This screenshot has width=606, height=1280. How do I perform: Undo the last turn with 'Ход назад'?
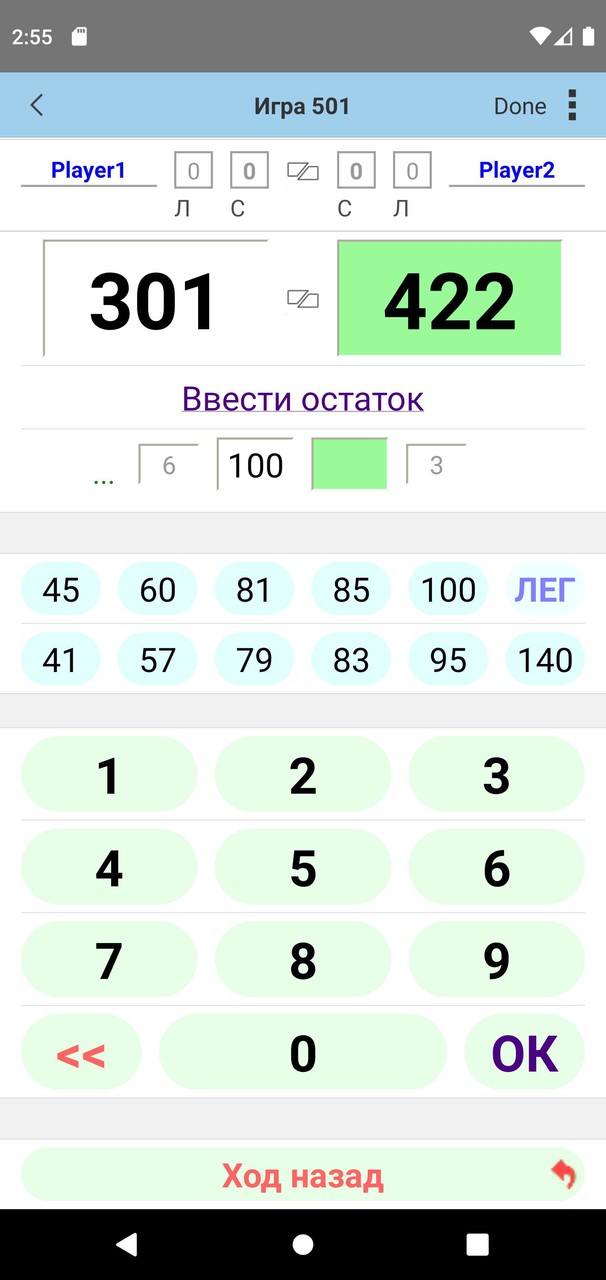point(303,1175)
